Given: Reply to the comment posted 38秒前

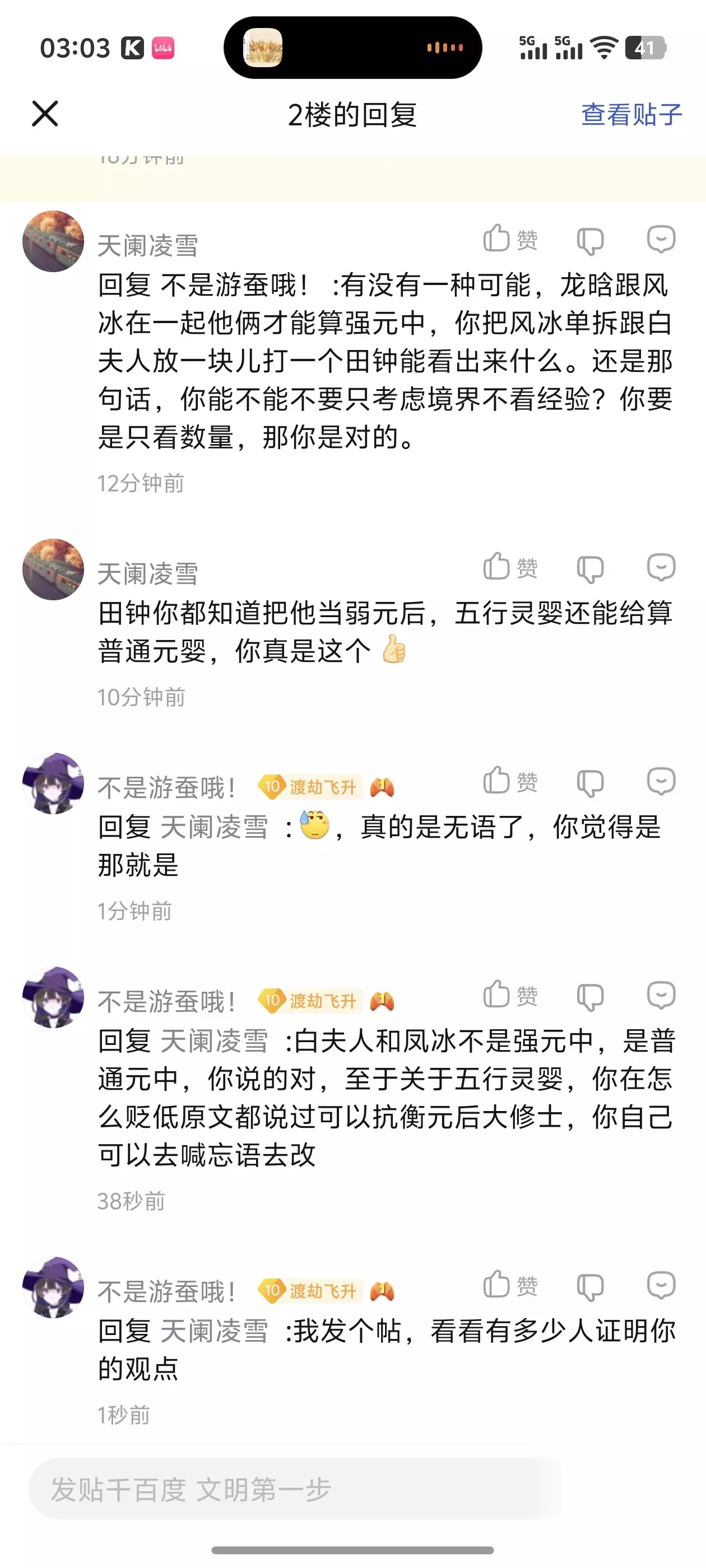Looking at the screenshot, I should 661,995.
